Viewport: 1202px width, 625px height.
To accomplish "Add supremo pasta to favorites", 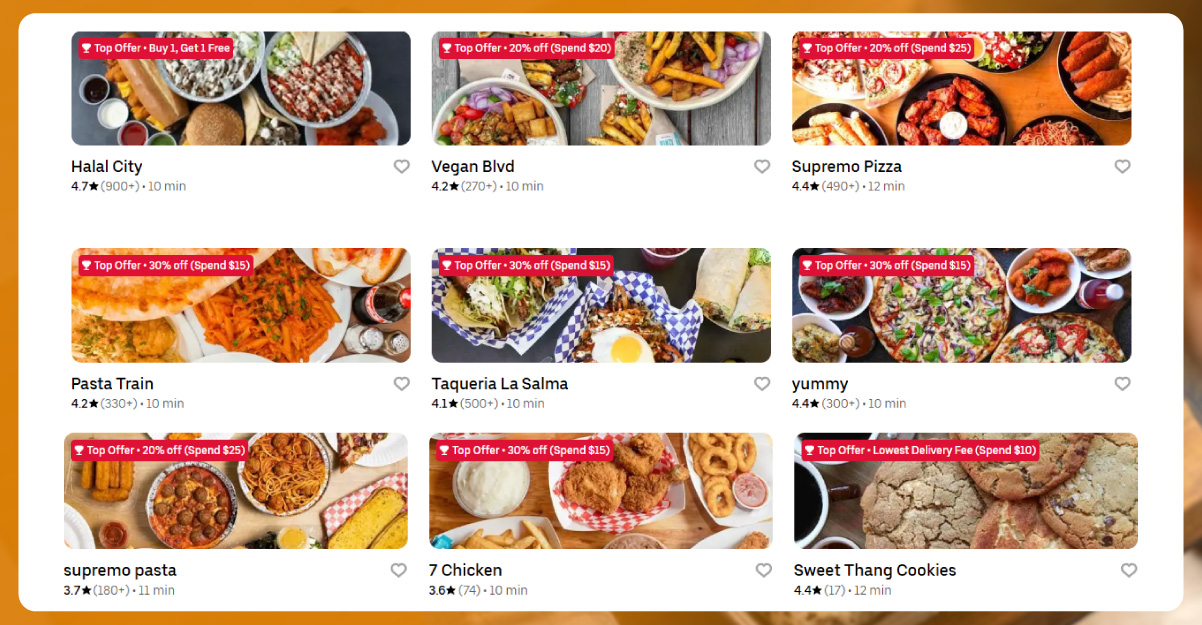I will [398, 570].
